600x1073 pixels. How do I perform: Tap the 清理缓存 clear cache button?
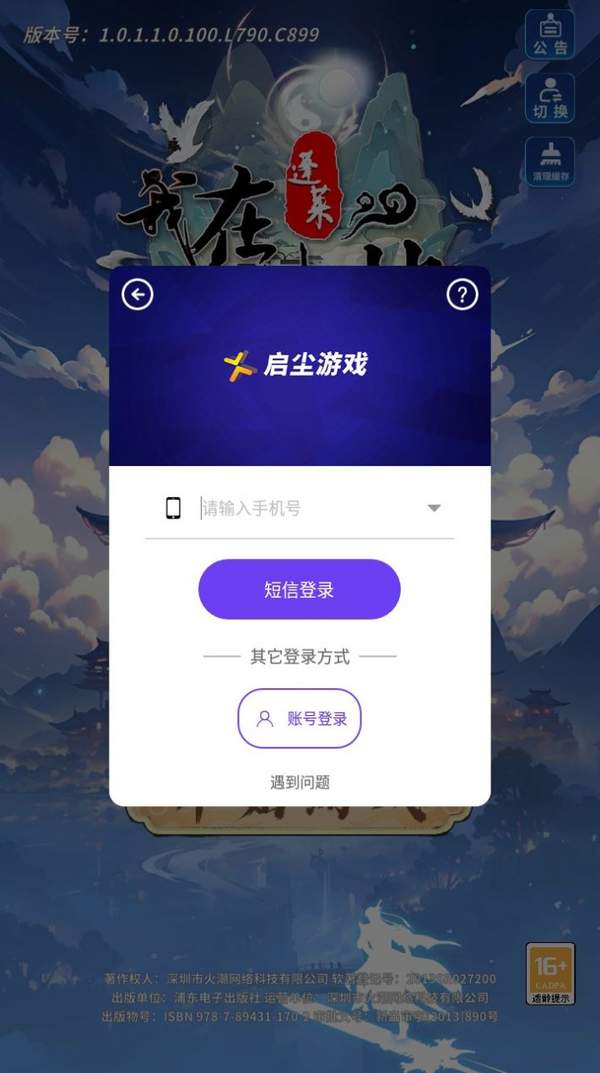[x=550, y=161]
